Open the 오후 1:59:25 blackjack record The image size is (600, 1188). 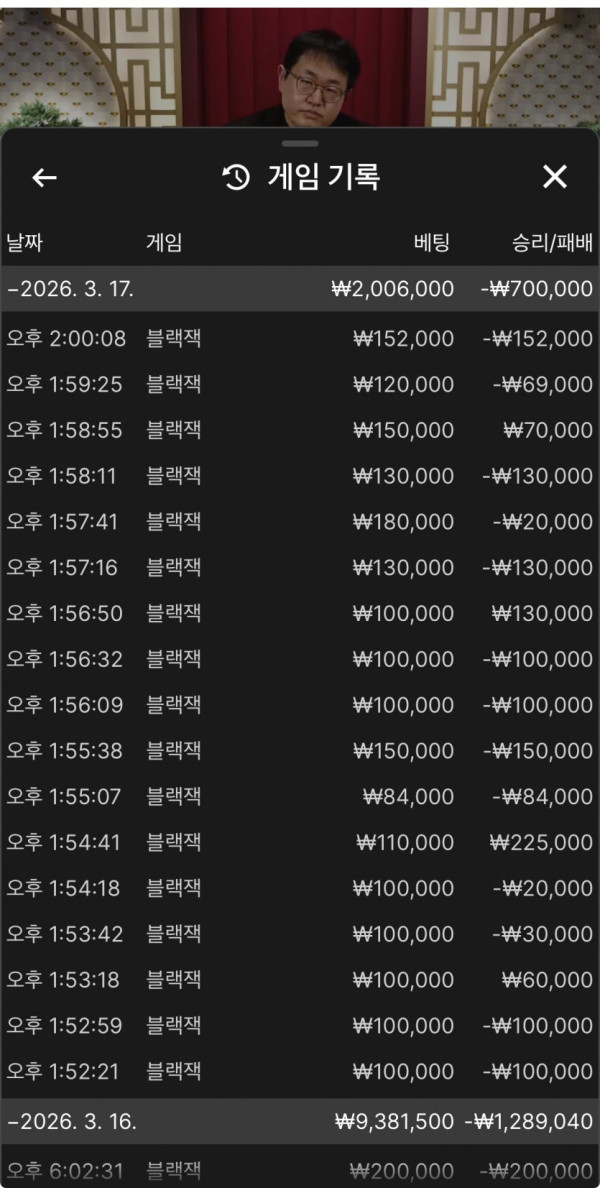tap(300, 385)
